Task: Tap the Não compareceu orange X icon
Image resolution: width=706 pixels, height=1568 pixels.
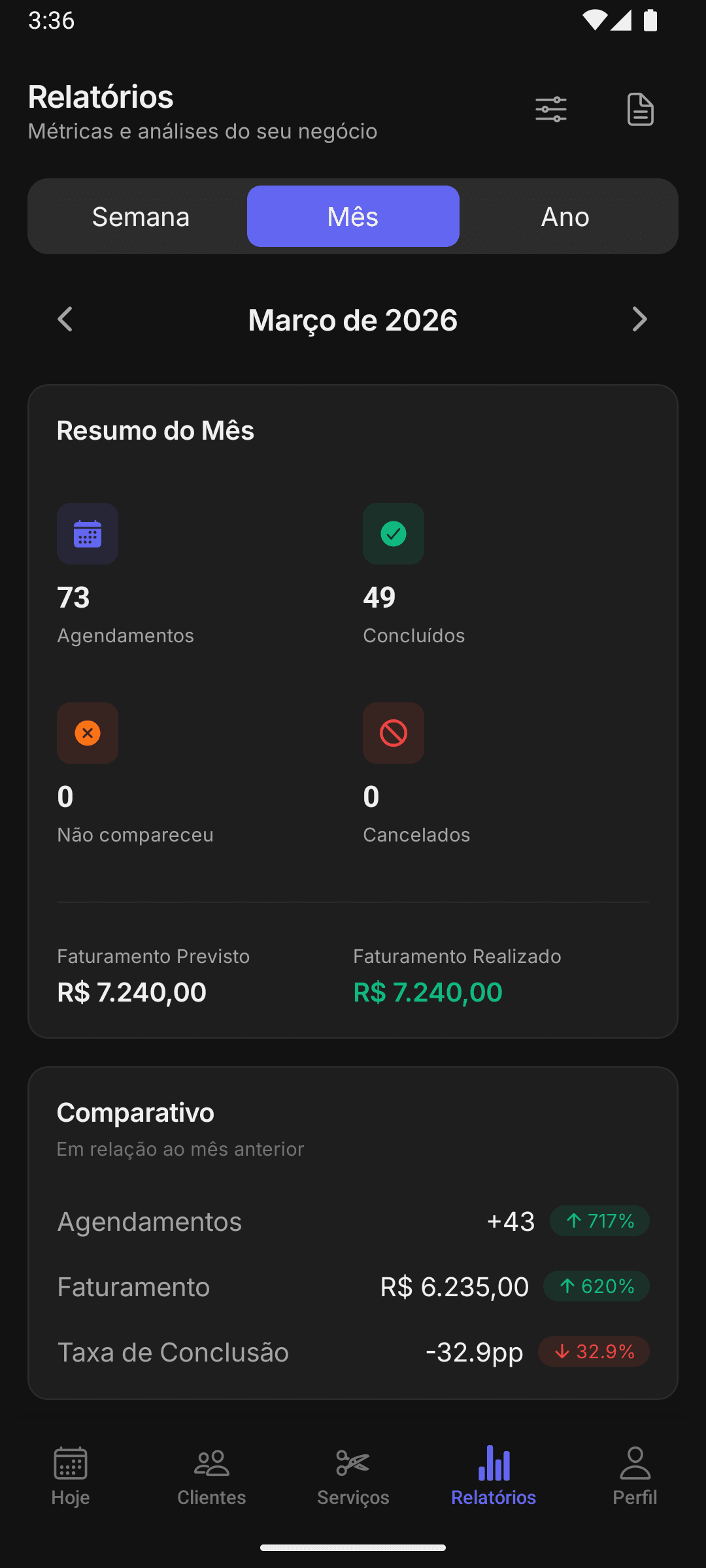Action: [x=87, y=733]
